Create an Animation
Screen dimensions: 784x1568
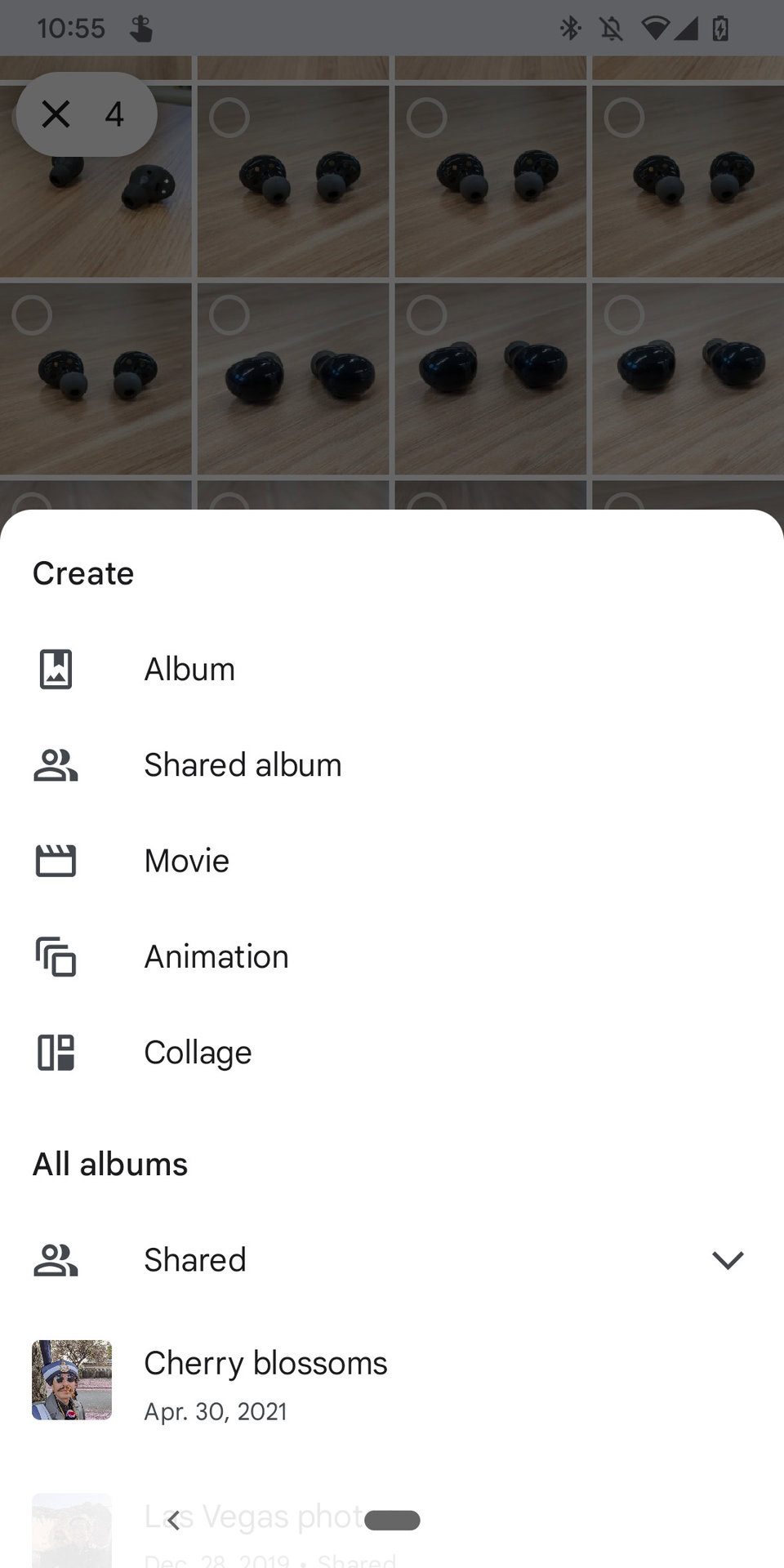(x=216, y=956)
